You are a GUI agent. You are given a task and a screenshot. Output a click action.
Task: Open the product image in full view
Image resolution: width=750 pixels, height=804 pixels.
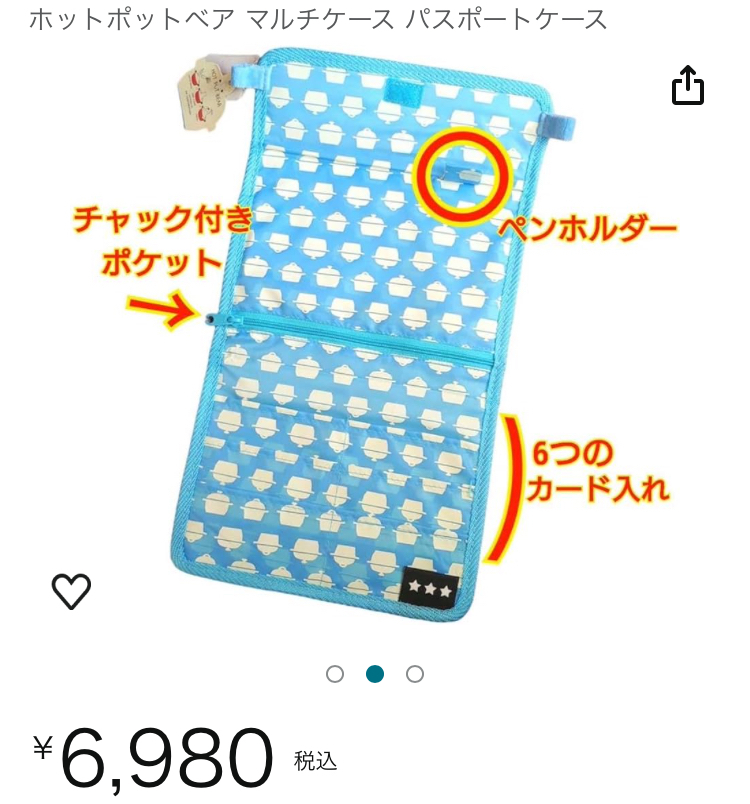(375, 340)
